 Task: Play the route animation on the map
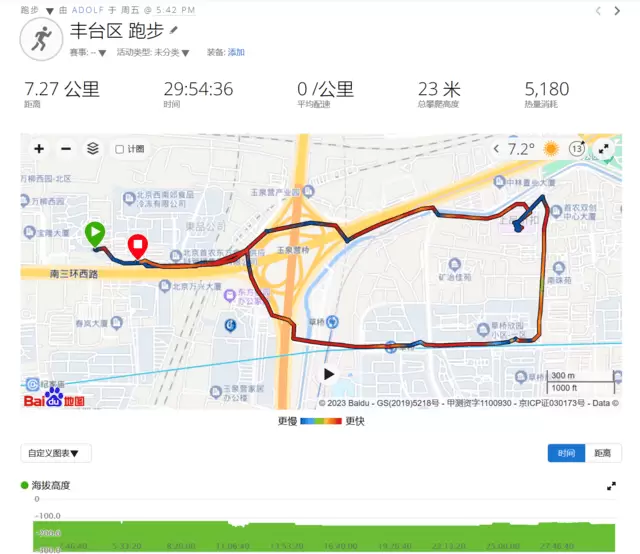click(x=329, y=374)
